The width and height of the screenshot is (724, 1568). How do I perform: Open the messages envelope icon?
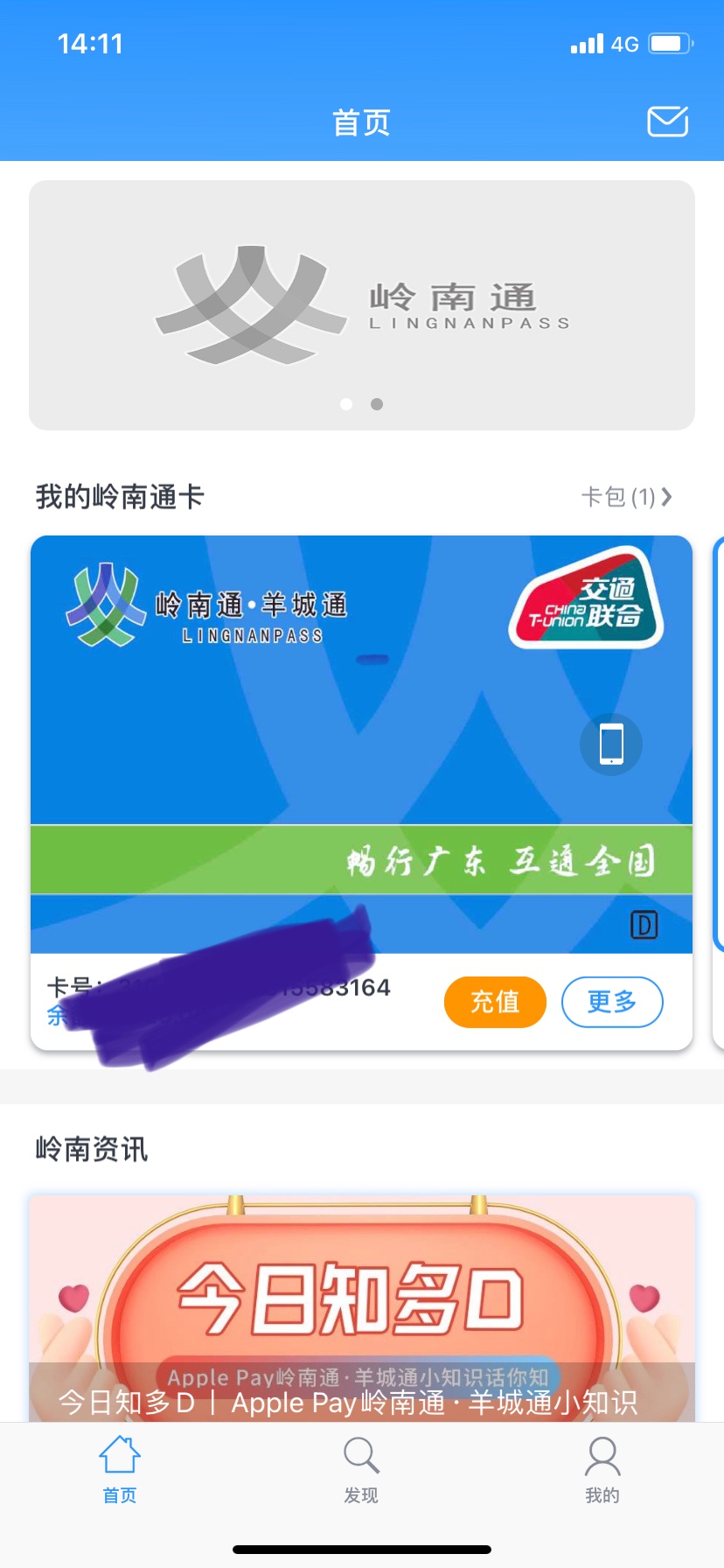pyautogui.click(x=667, y=122)
